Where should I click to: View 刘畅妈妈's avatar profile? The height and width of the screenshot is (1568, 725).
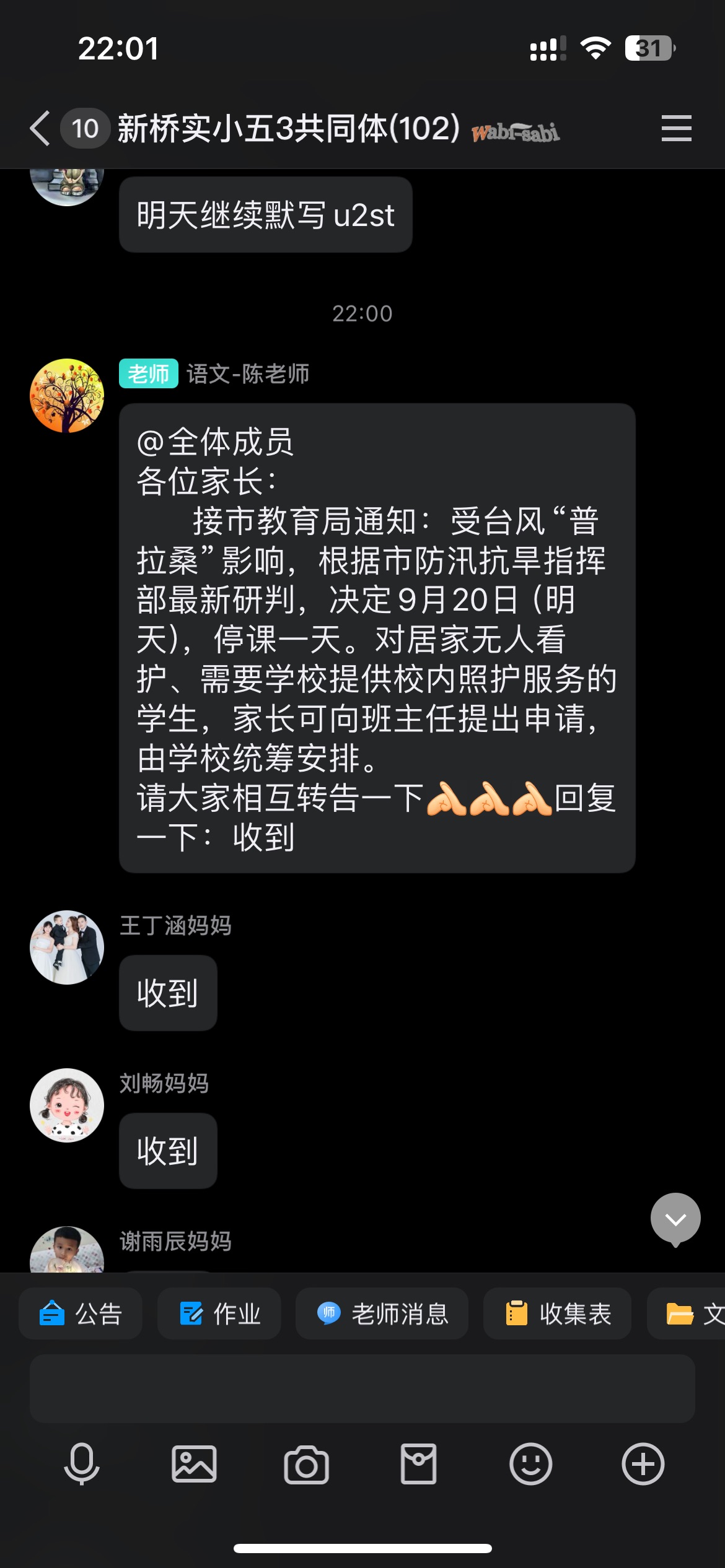coord(67,1105)
